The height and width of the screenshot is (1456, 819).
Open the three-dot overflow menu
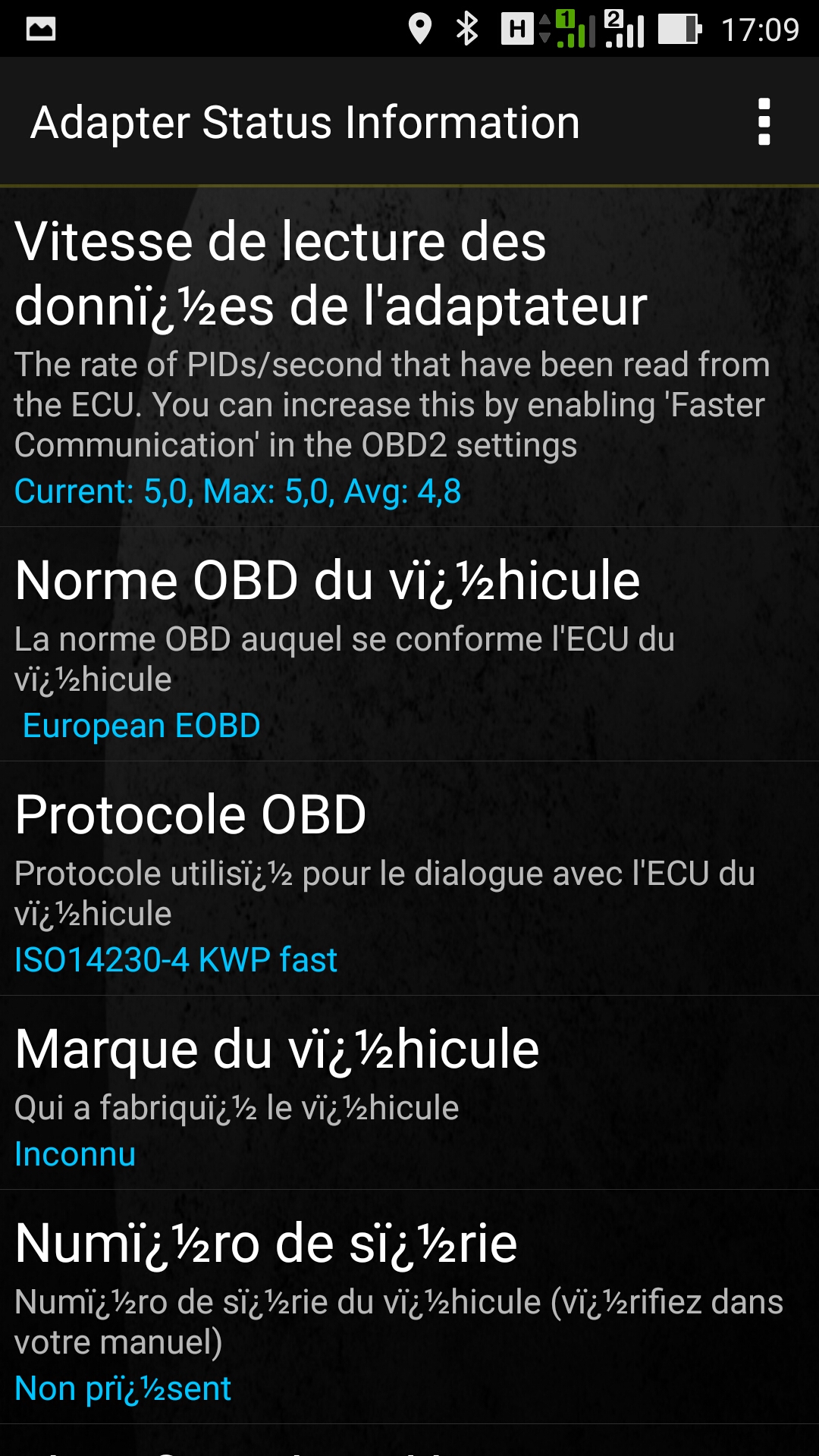tap(764, 122)
